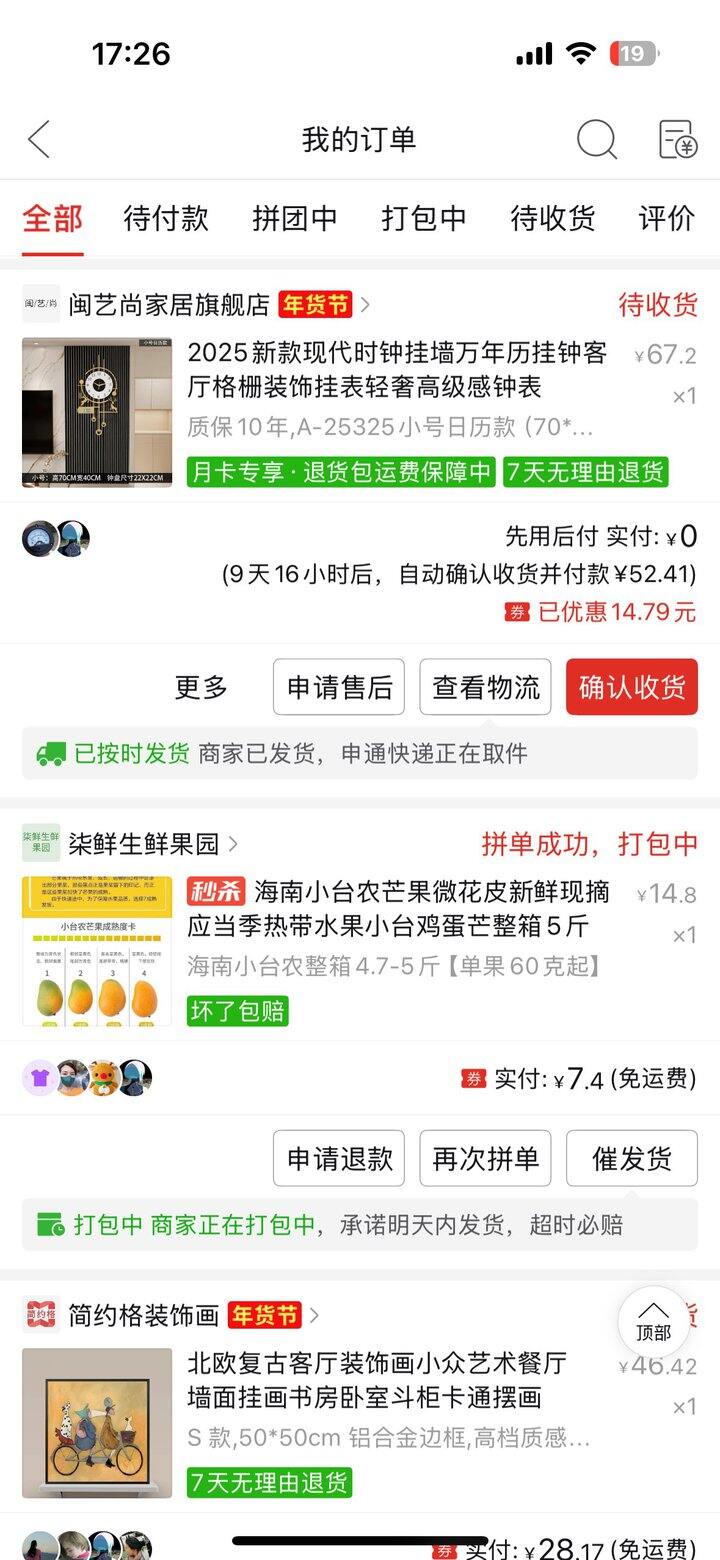Tap 更多 on the clock order
Viewport: 720px width, 1560px height.
(201, 687)
